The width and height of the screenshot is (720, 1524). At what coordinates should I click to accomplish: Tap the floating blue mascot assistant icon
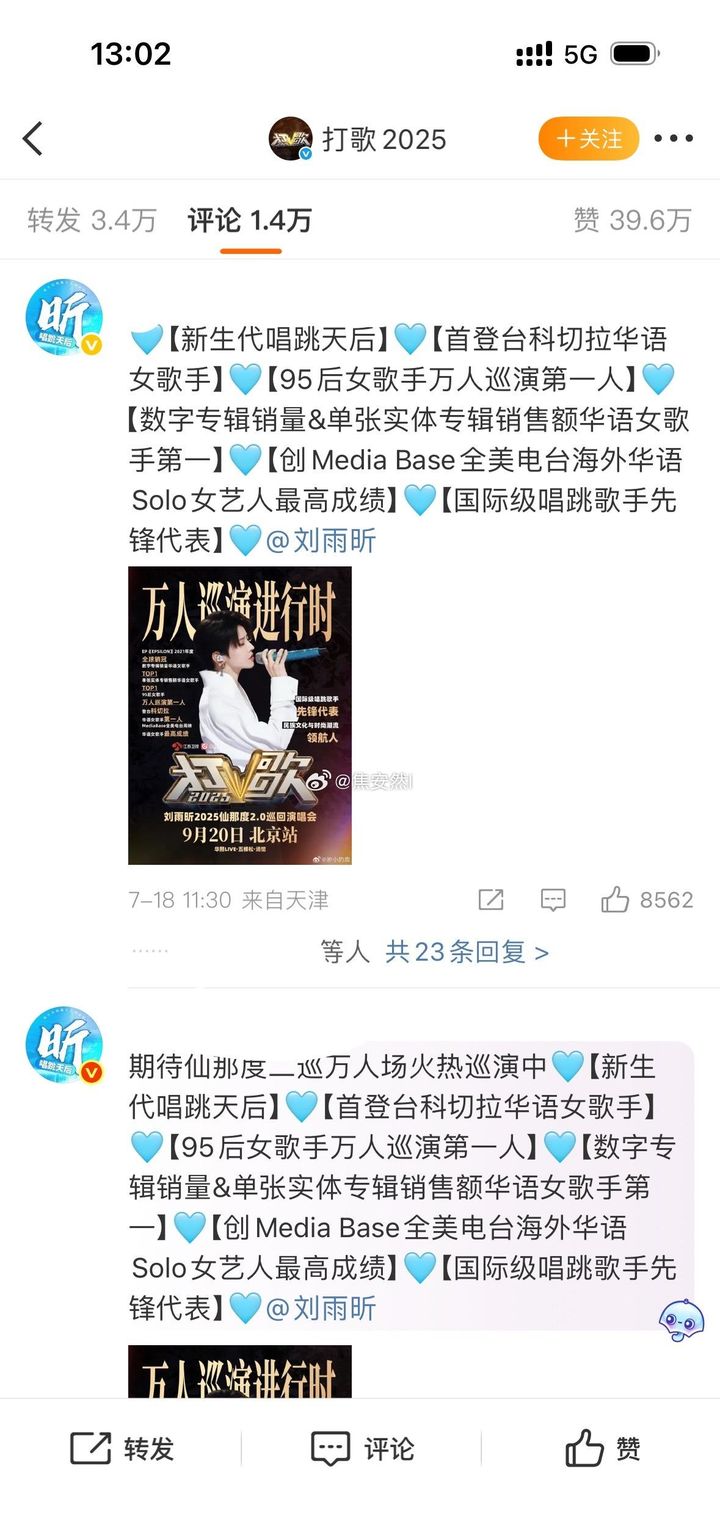(682, 1319)
